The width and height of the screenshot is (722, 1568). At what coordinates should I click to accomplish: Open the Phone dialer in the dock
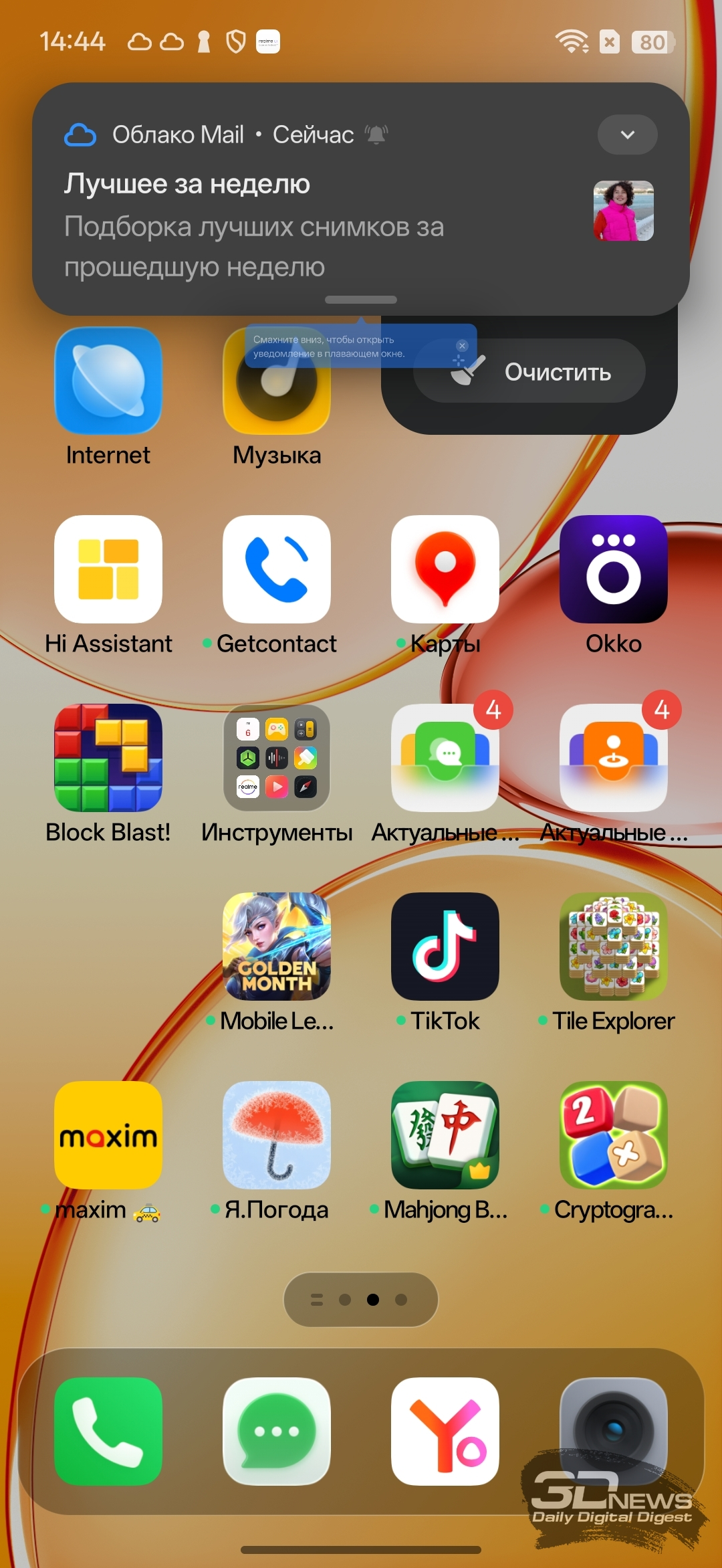[x=108, y=1432]
